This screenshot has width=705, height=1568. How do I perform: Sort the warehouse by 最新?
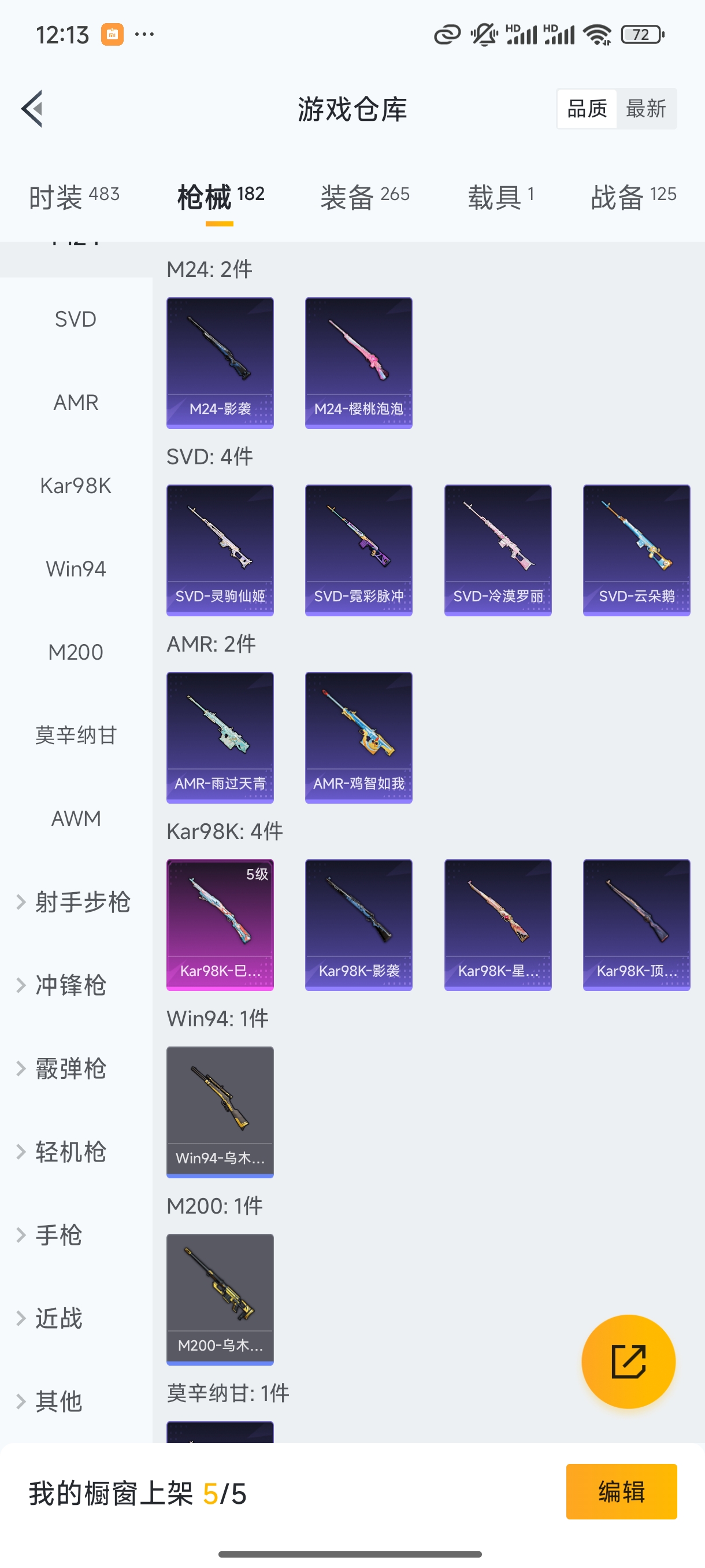coord(645,109)
